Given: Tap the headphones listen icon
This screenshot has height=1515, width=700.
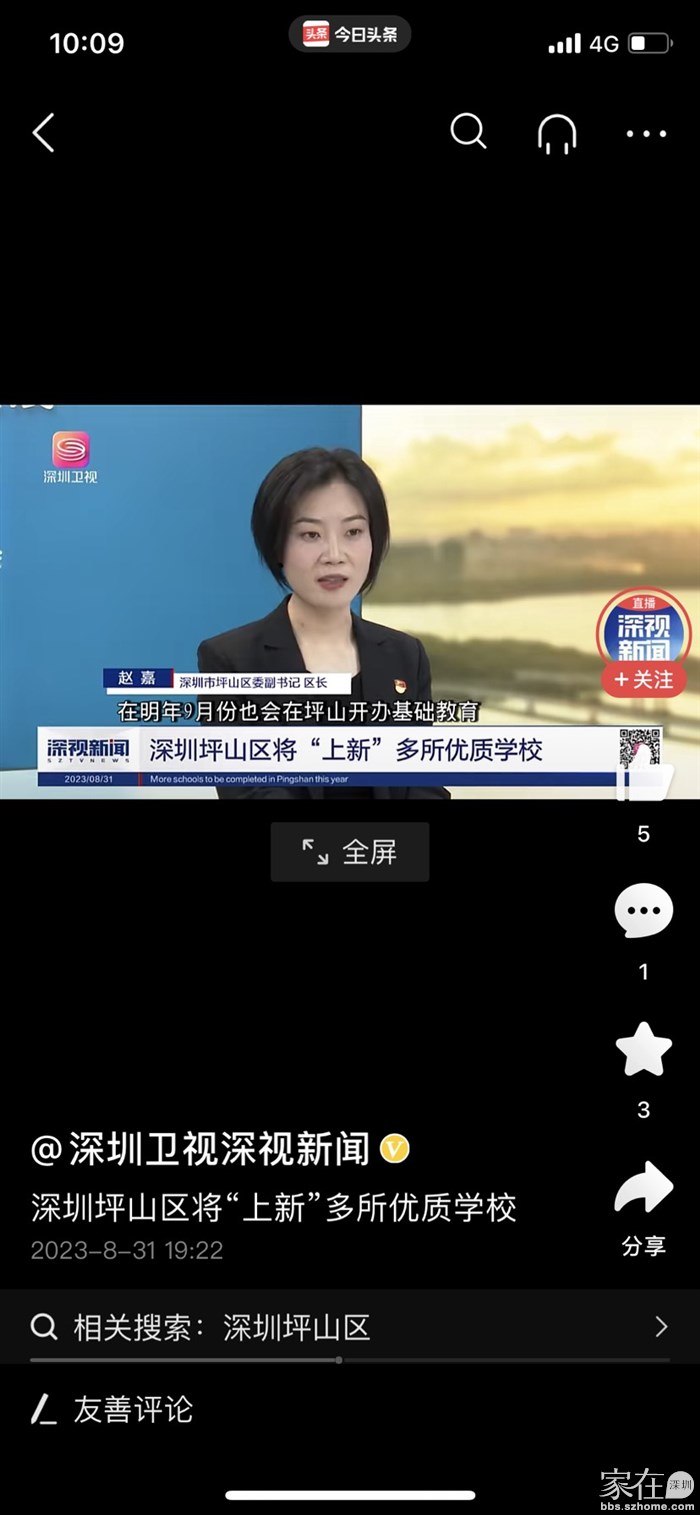Looking at the screenshot, I should [557, 133].
